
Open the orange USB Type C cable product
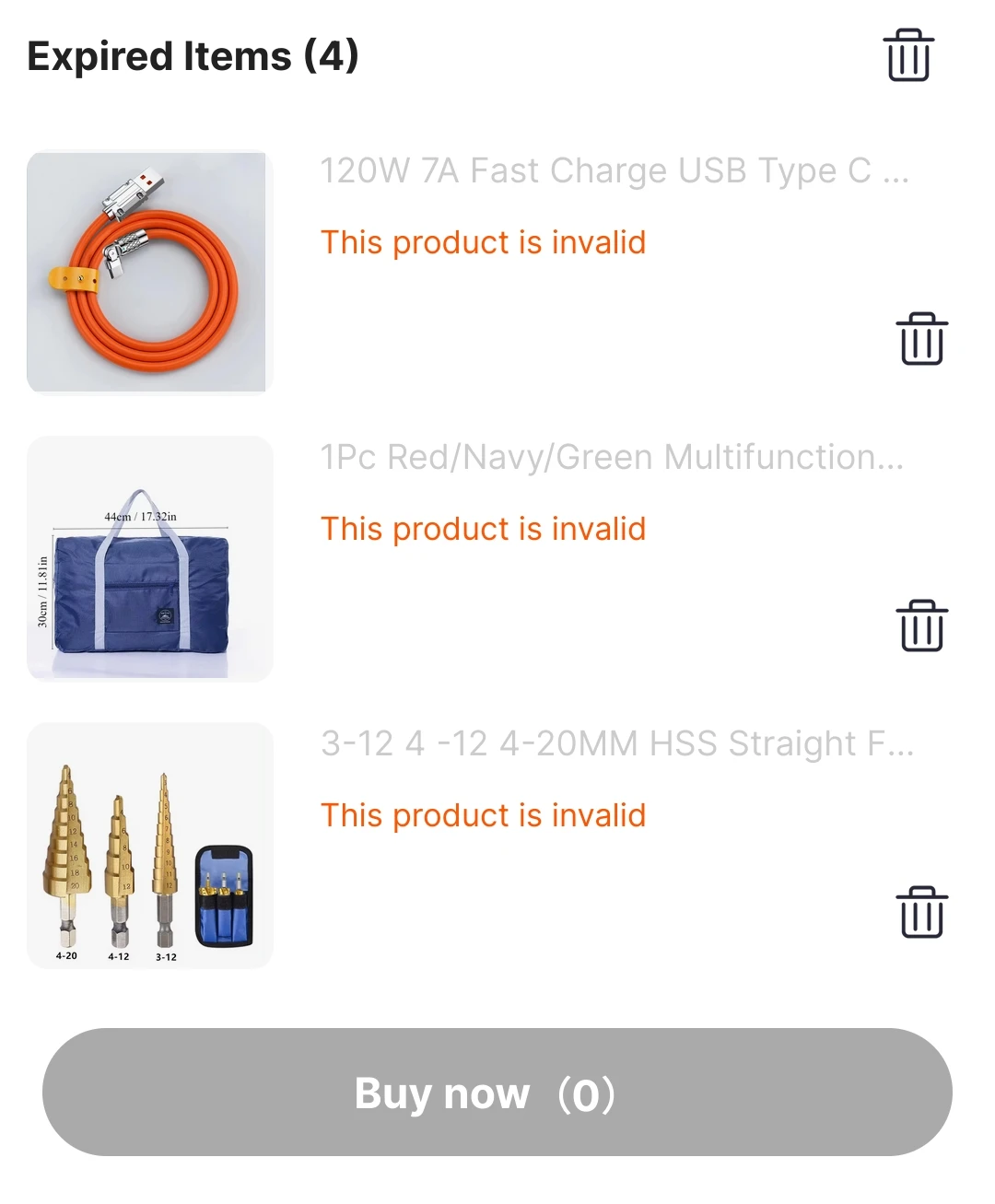click(x=150, y=273)
